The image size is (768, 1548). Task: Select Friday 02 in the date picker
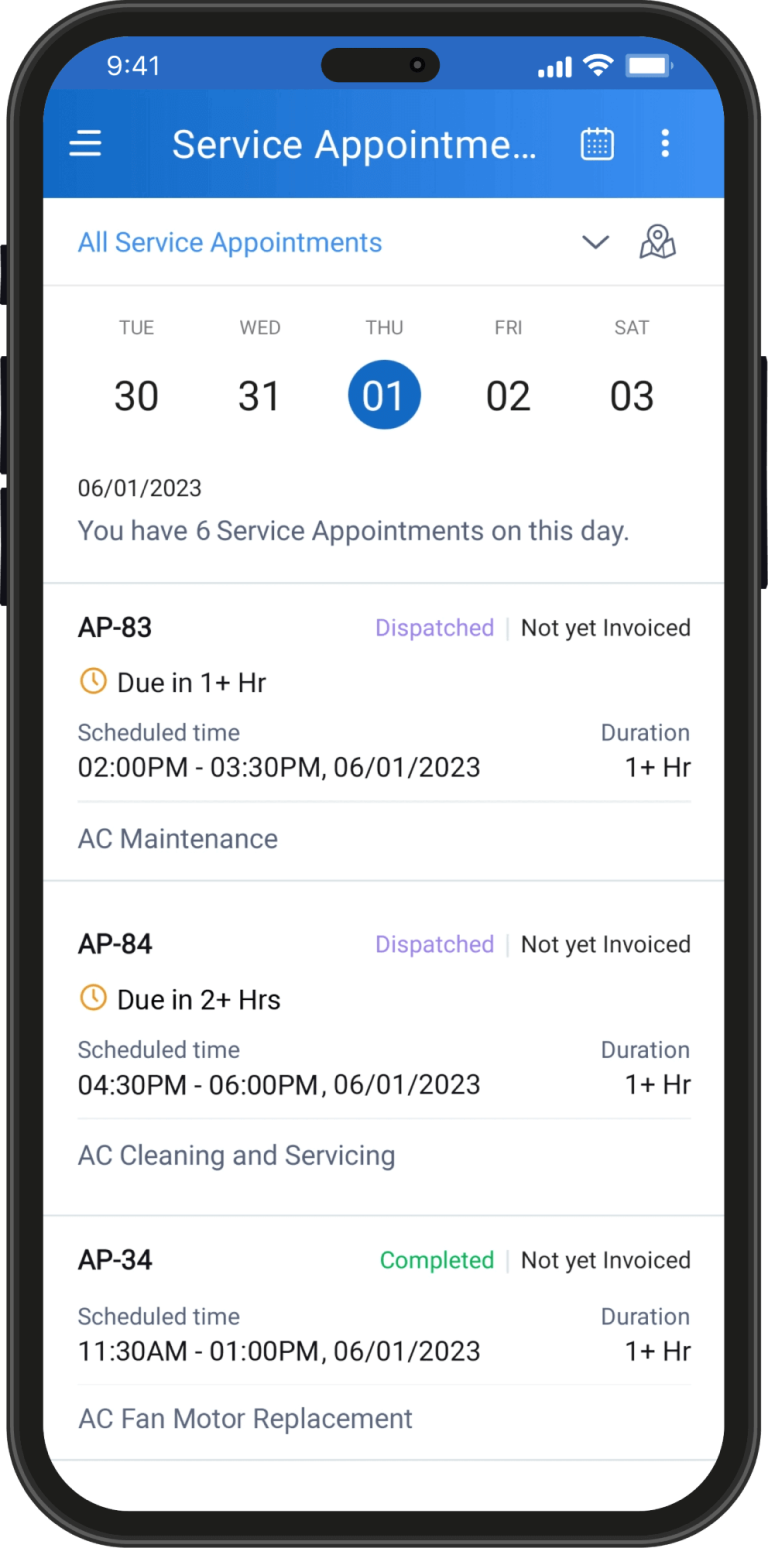(x=508, y=394)
